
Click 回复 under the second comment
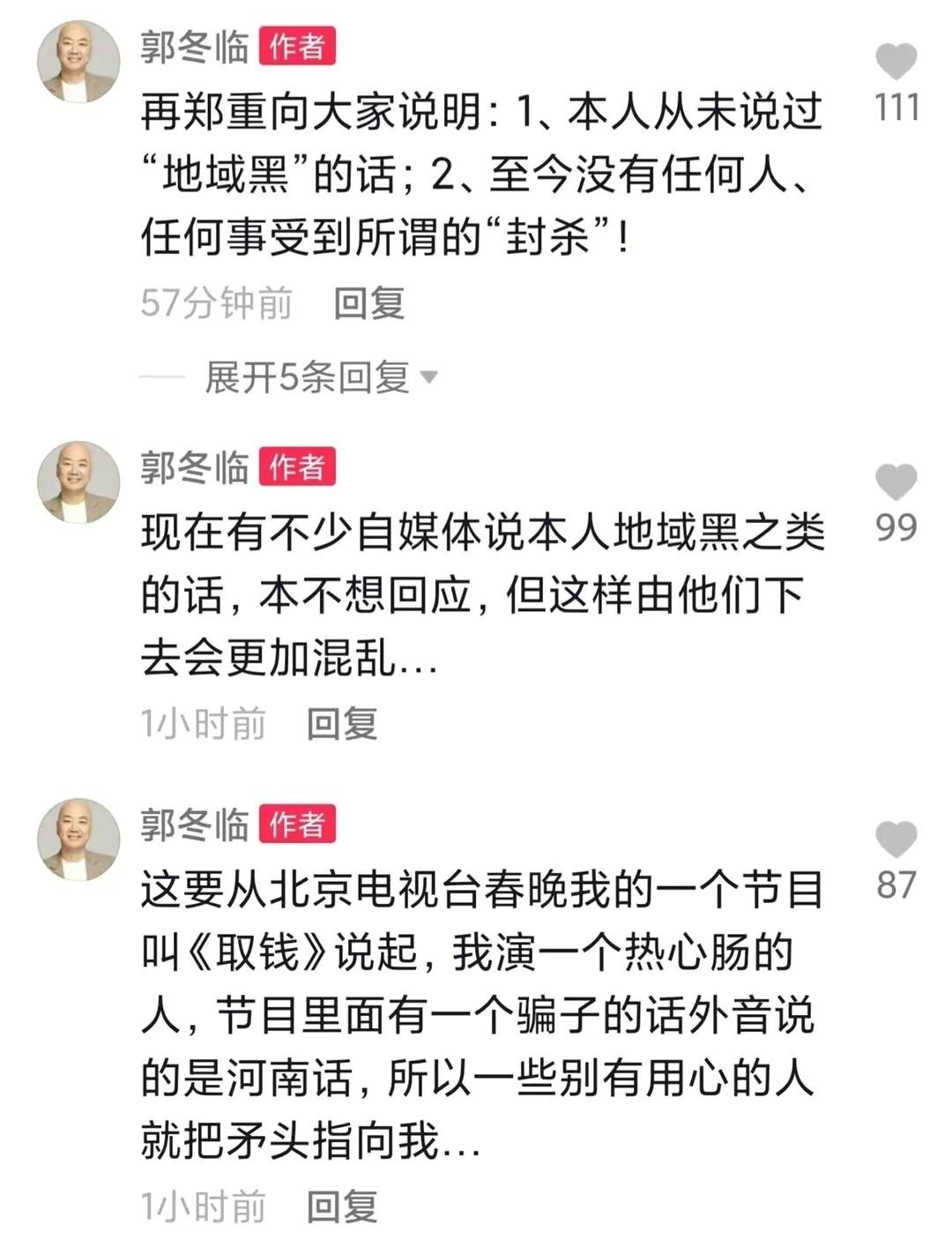point(341,725)
